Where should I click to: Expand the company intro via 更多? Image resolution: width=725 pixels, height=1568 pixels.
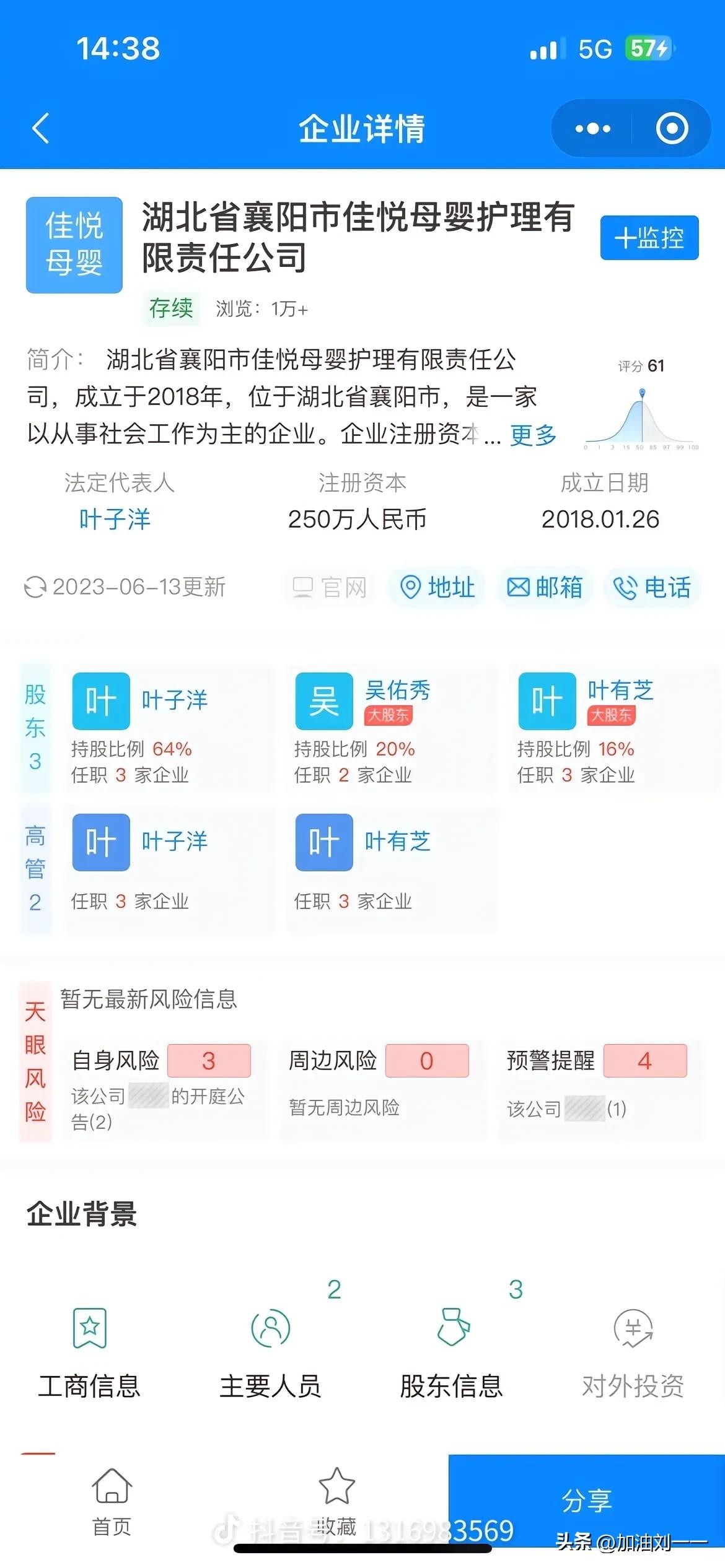[x=533, y=435]
